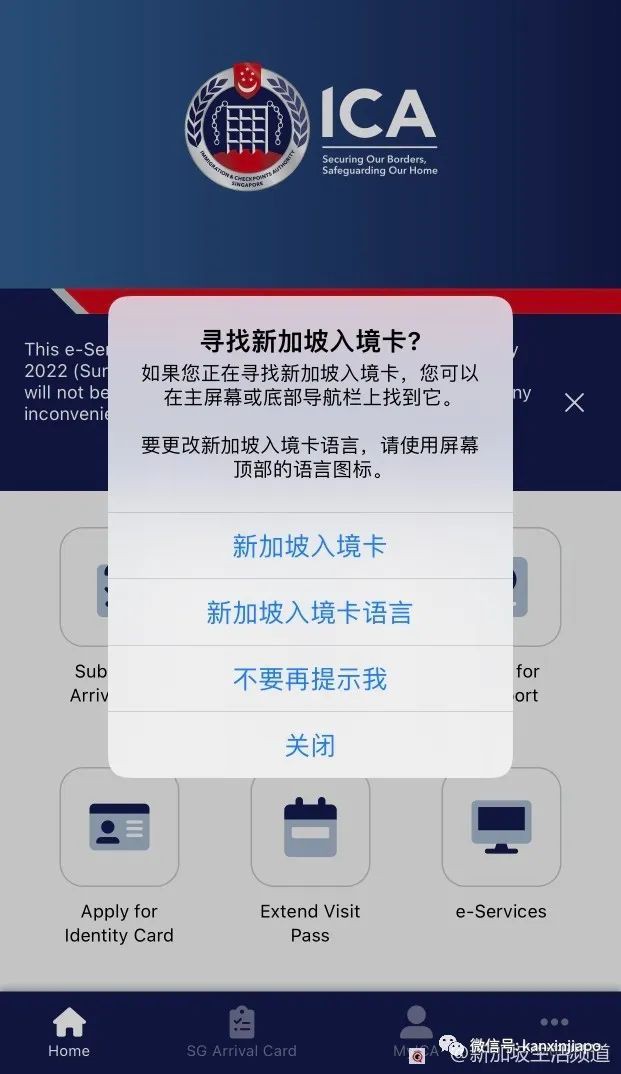
Task: Open the more options tab
Action: coord(553,1024)
